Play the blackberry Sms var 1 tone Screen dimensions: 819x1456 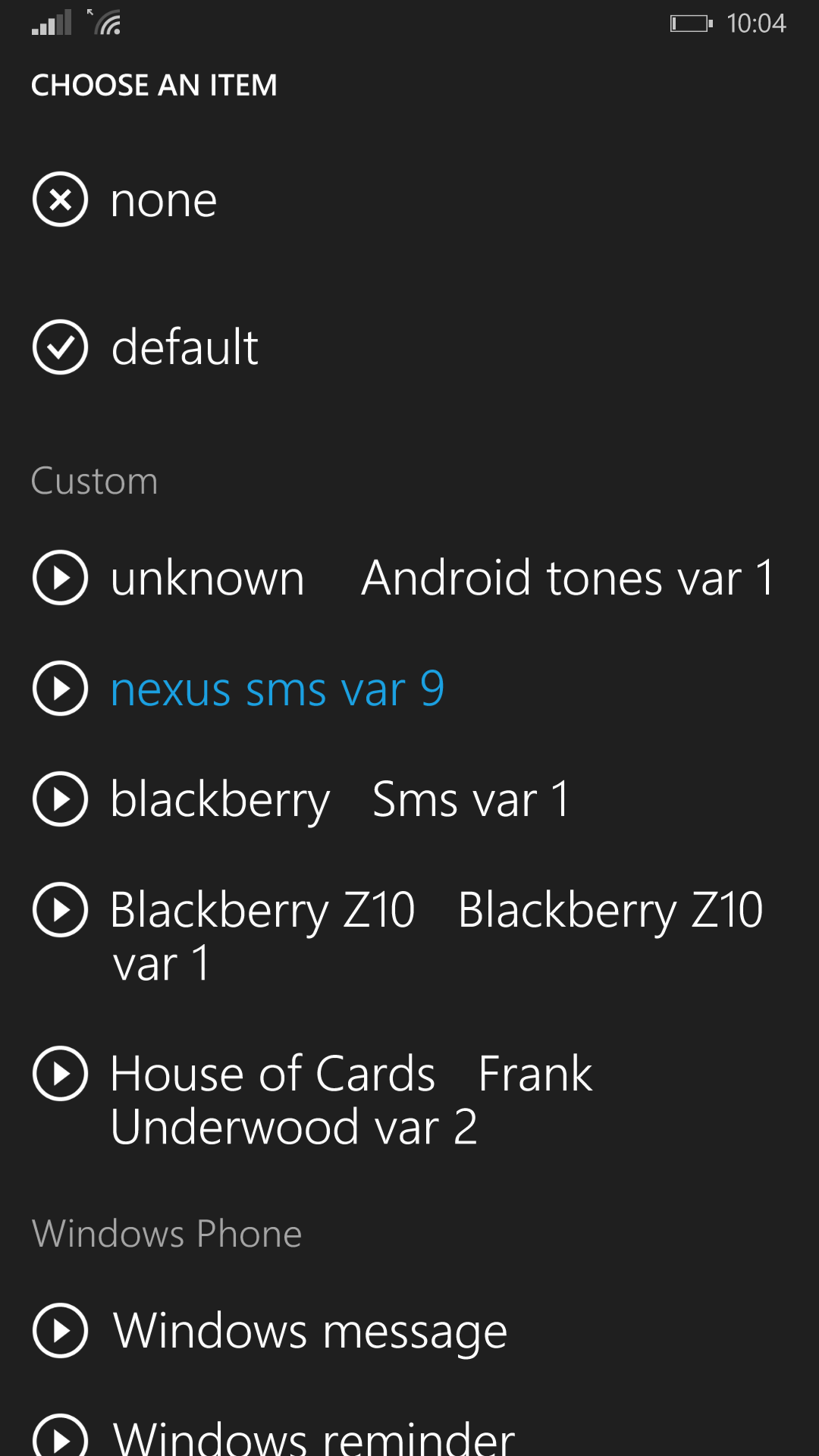61,799
